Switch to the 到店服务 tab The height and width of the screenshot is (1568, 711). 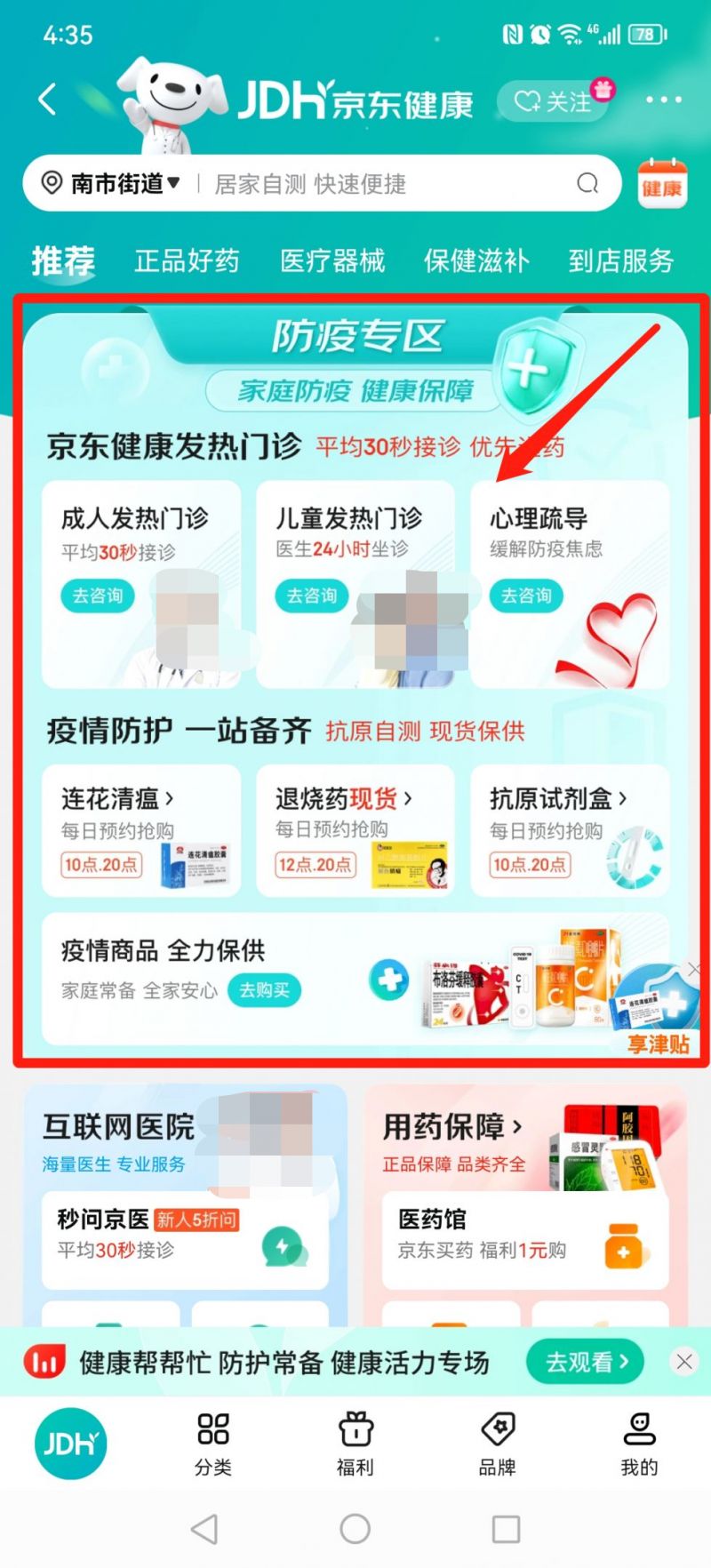click(620, 260)
